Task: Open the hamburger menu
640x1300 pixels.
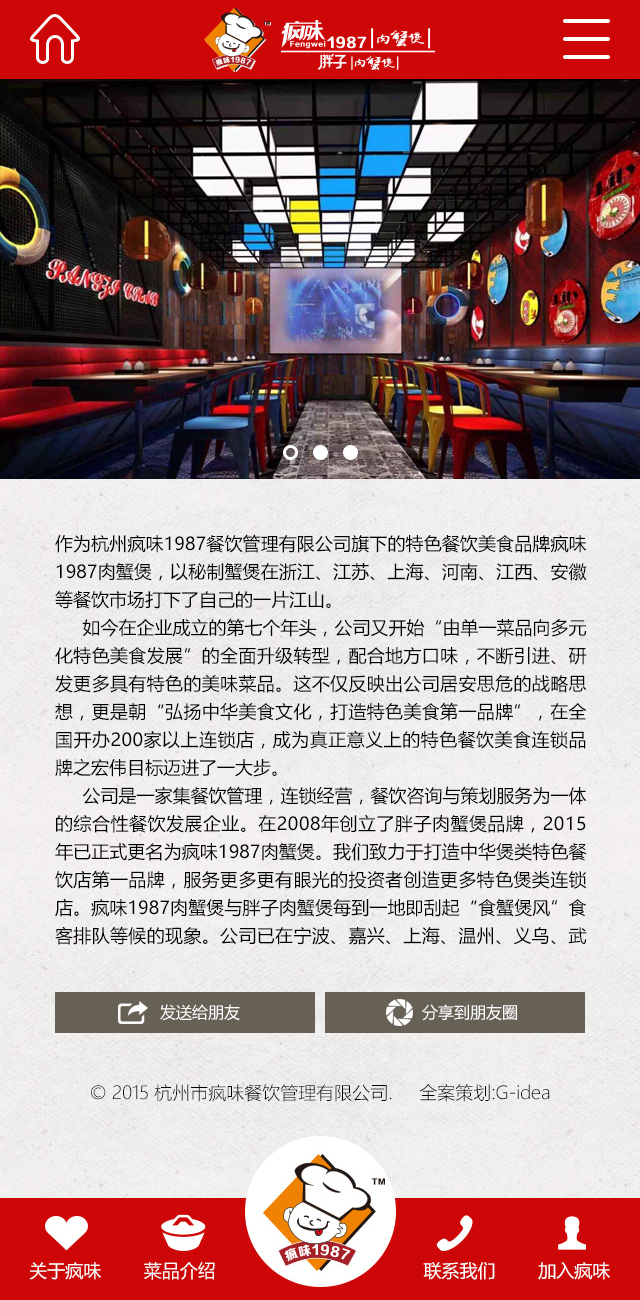Action: coord(586,39)
